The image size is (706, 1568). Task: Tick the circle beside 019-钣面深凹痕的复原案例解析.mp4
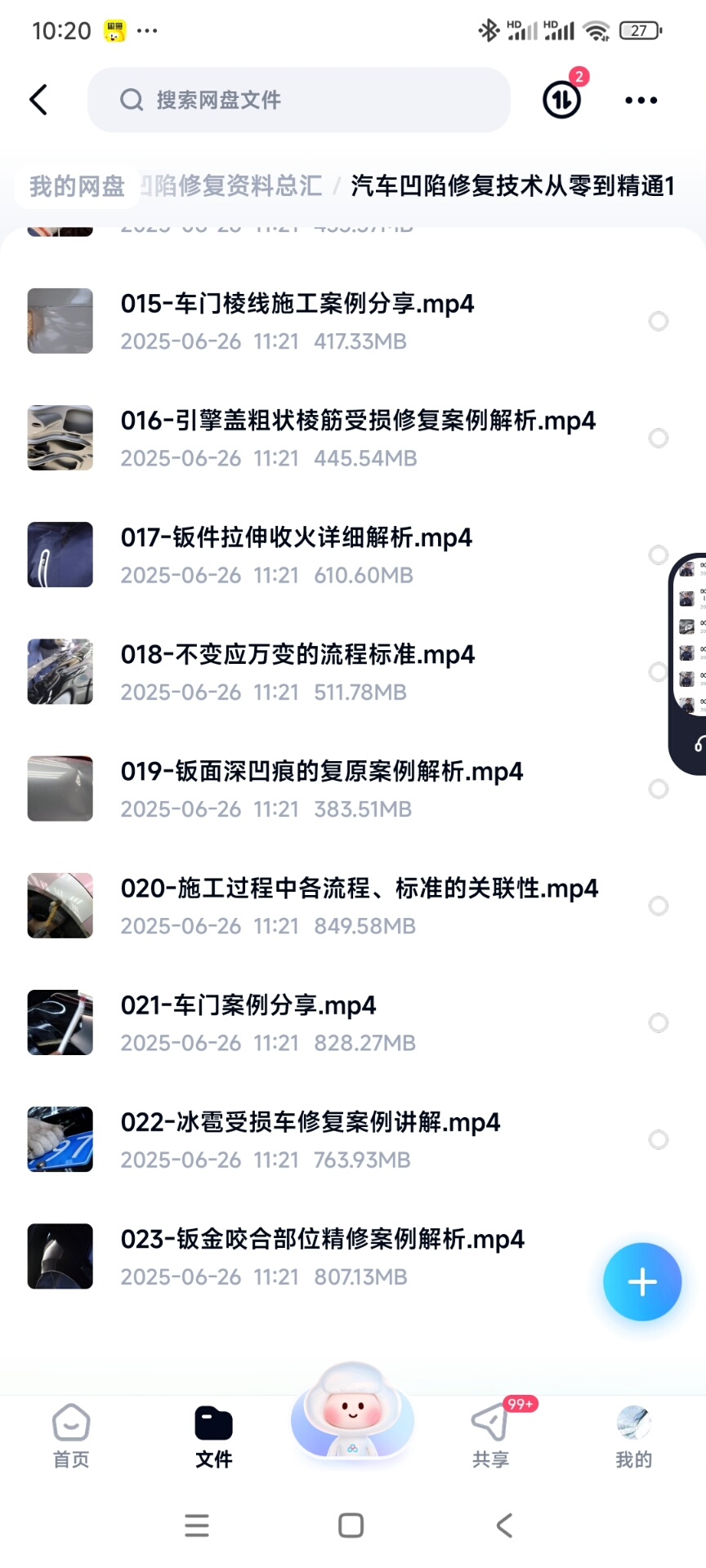pyautogui.click(x=658, y=789)
